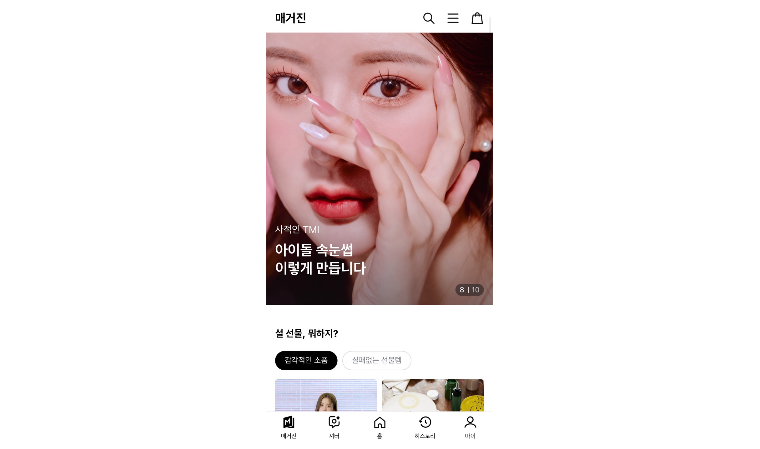
Task: Open the card with the woman's photo
Action: pos(326,395)
